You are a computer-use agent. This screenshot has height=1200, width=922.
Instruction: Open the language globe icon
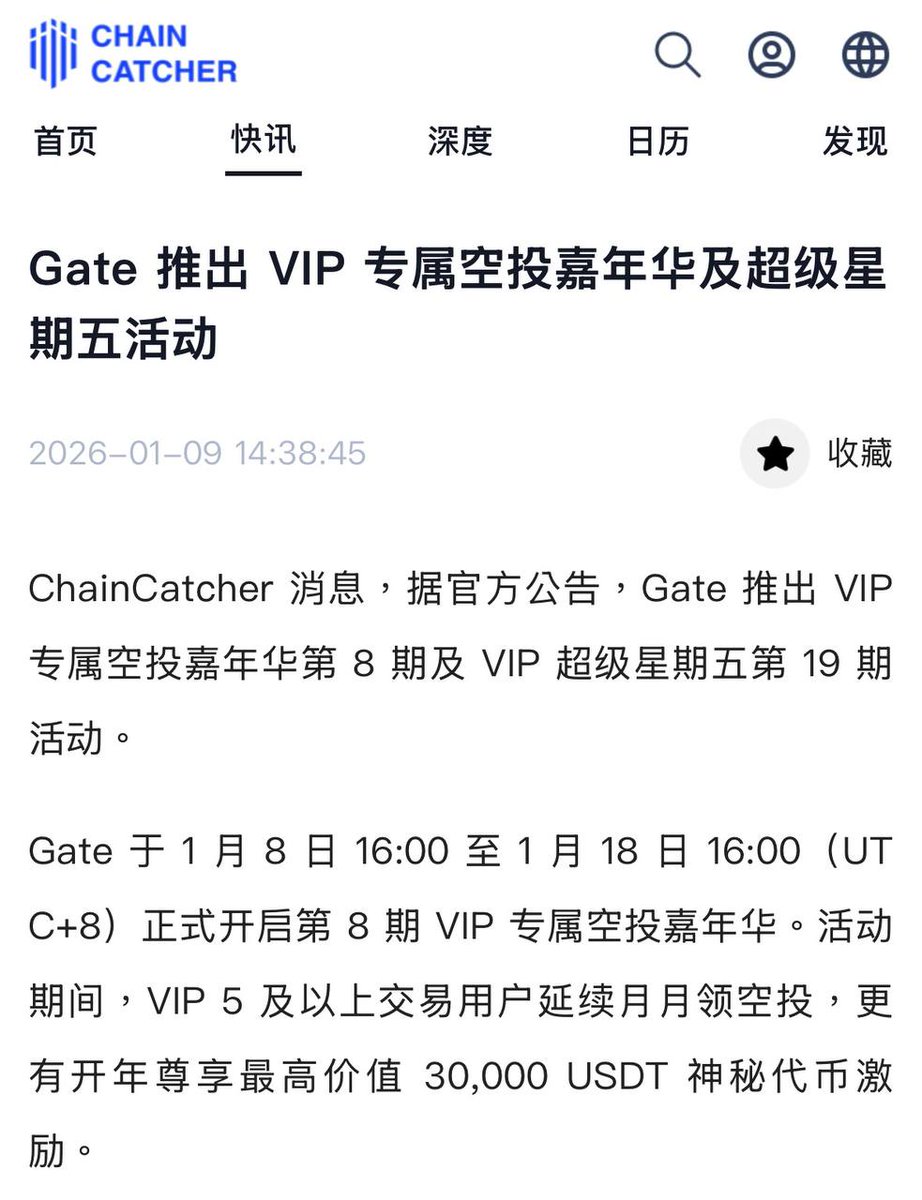click(865, 54)
